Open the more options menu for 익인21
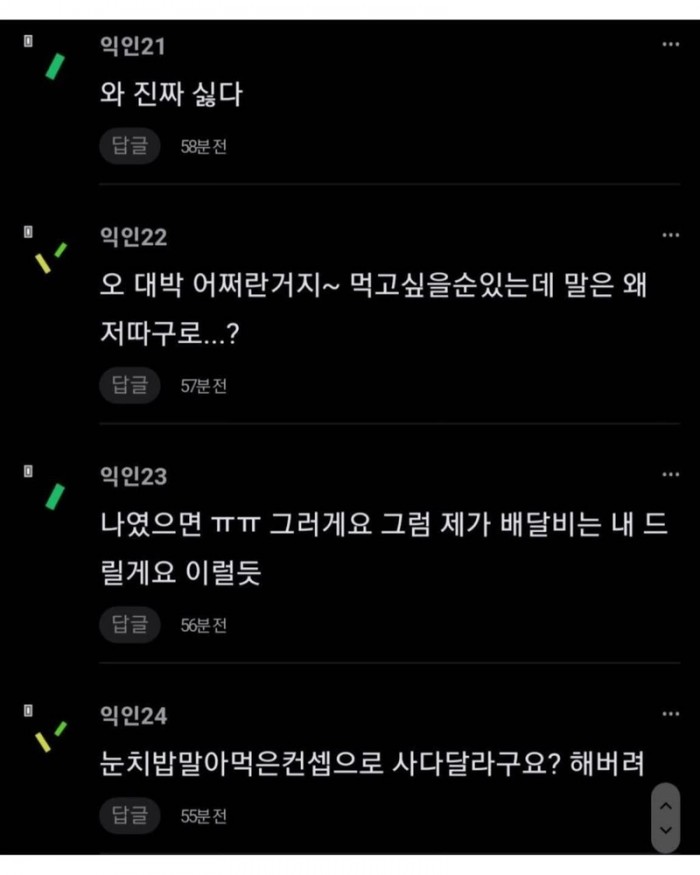The image size is (700, 875). coord(670,45)
